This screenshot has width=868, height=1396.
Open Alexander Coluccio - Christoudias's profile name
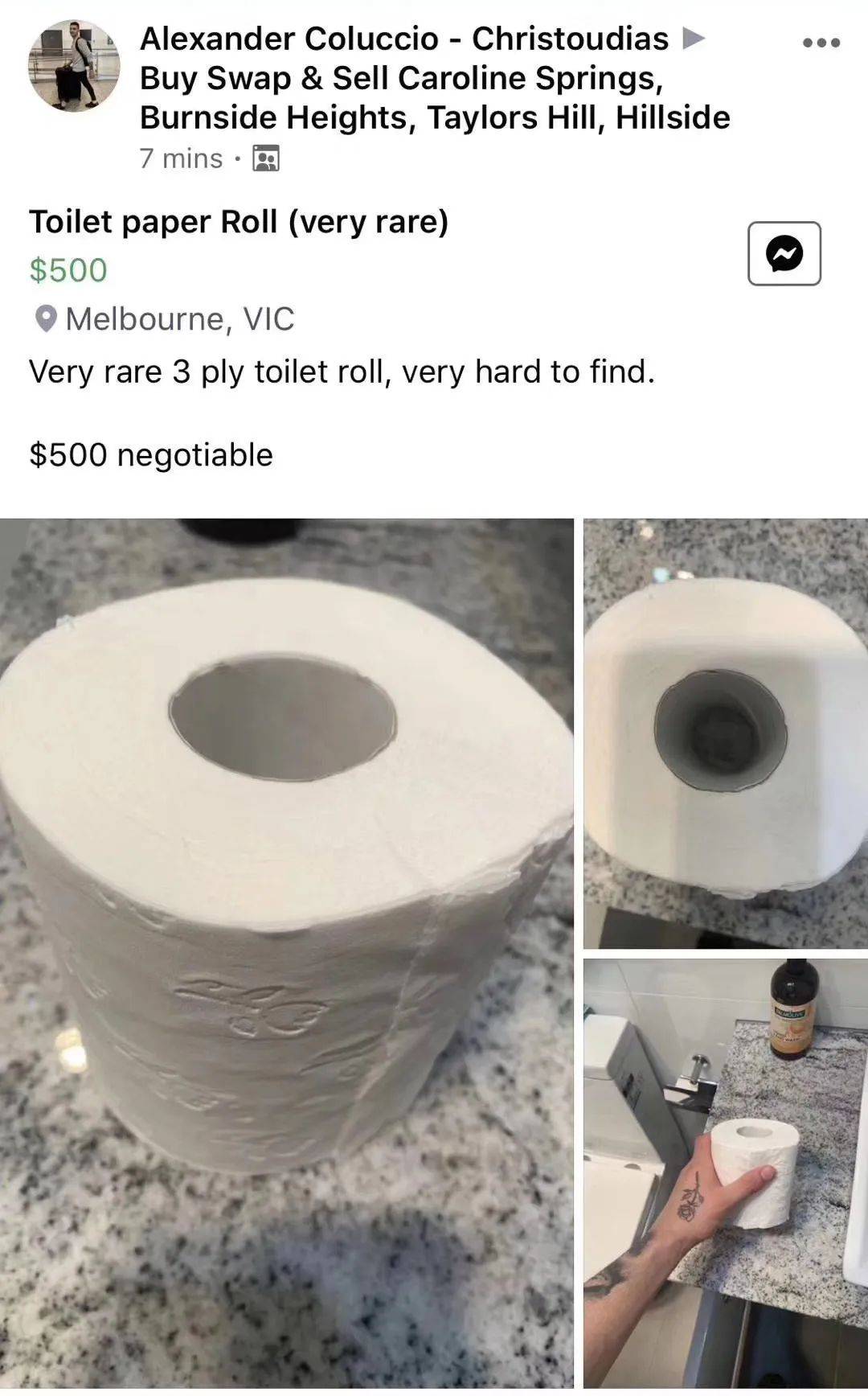coord(403,39)
